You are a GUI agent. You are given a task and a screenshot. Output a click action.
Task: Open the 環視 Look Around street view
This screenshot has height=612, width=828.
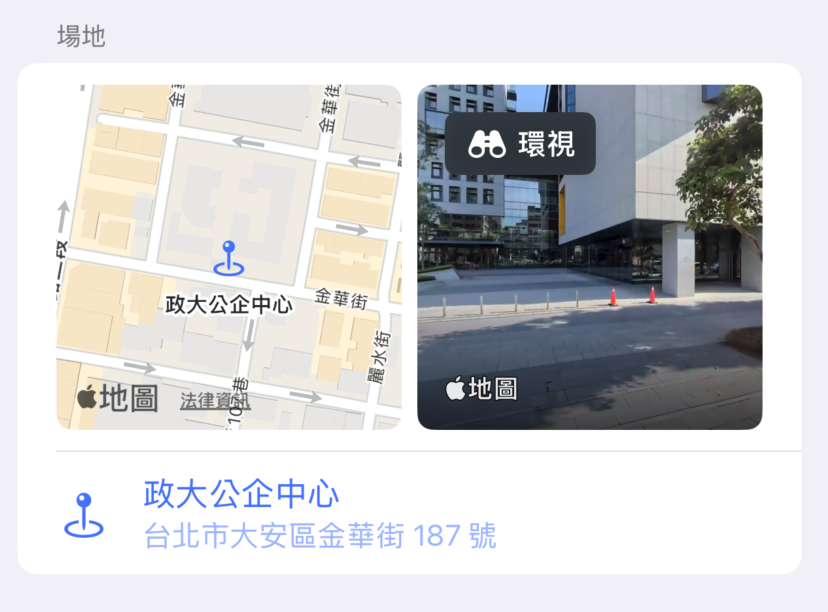[521, 145]
